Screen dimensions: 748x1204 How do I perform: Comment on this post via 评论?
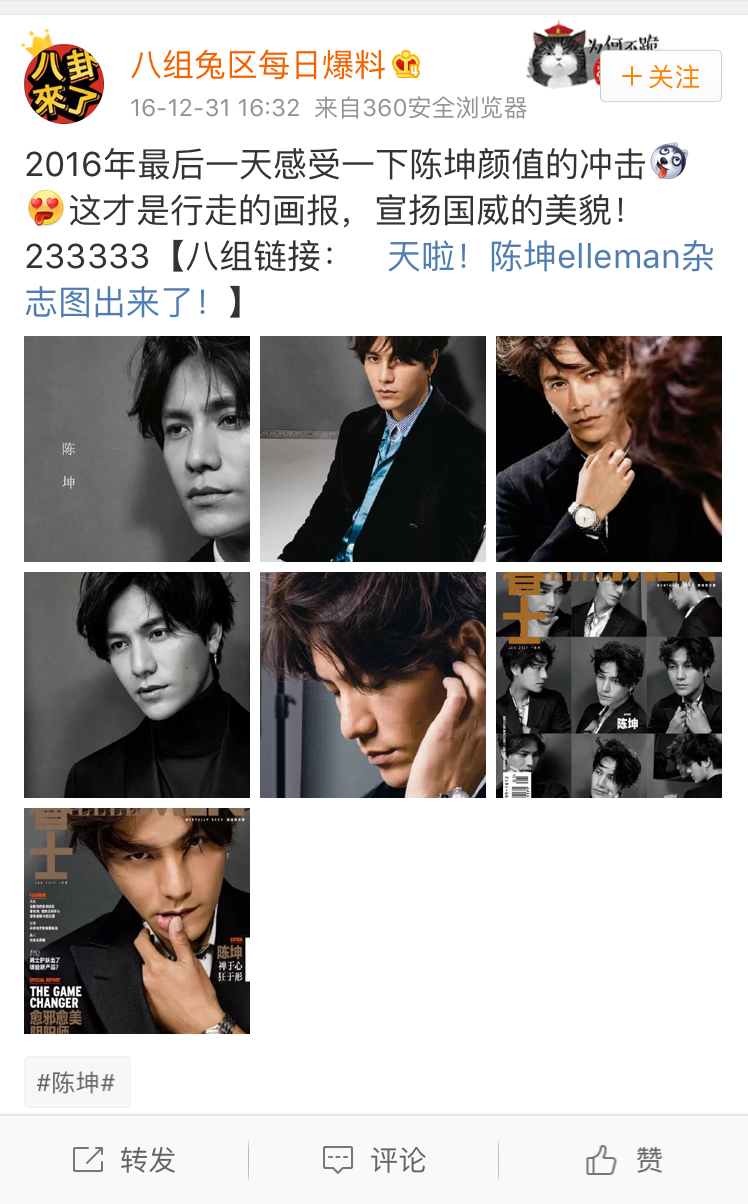pos(374,1160)
